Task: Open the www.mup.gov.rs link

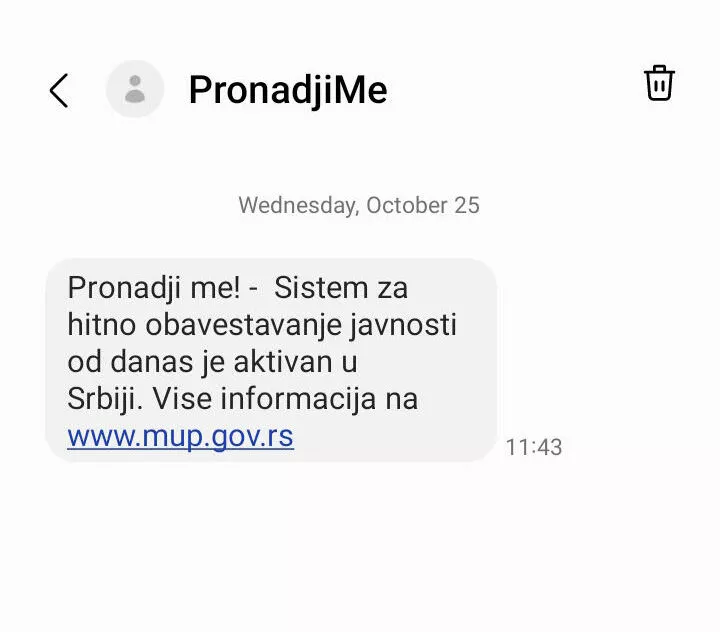Action: pos(181,437)
